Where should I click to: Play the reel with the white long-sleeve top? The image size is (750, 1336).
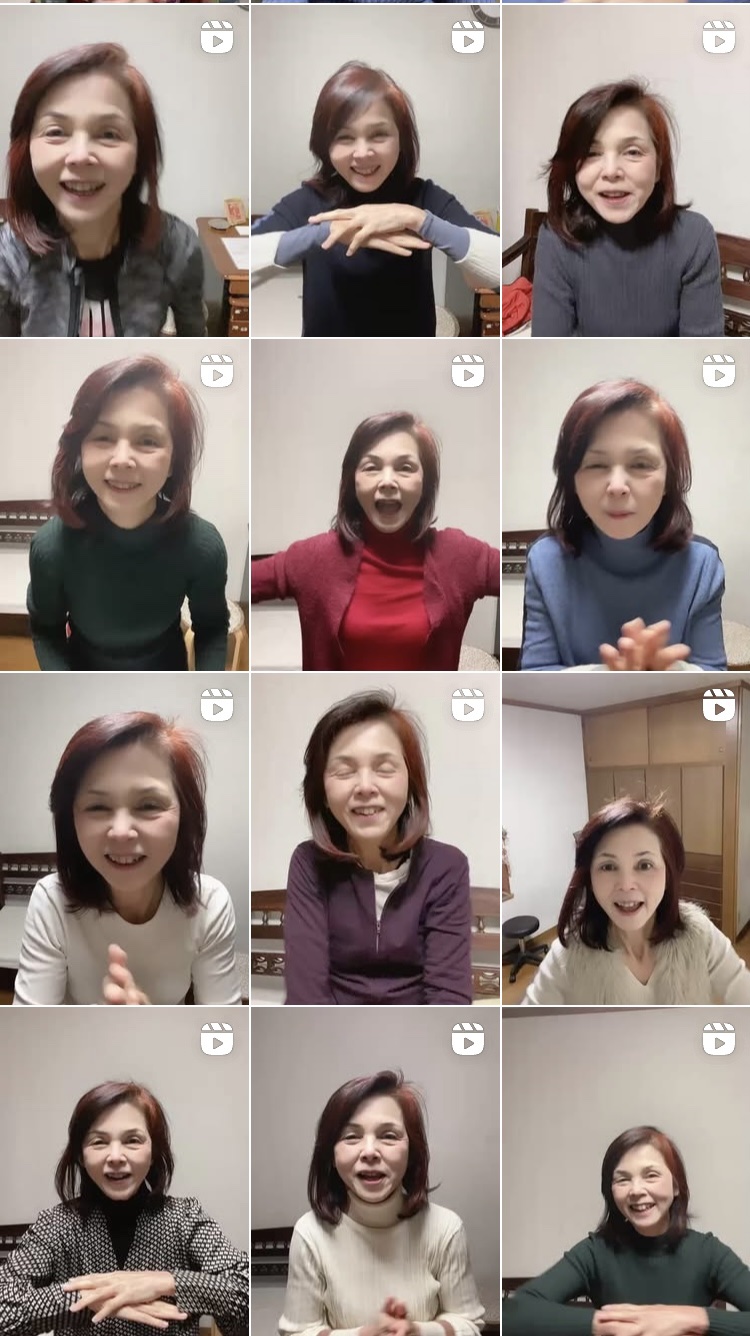(124, 839)
